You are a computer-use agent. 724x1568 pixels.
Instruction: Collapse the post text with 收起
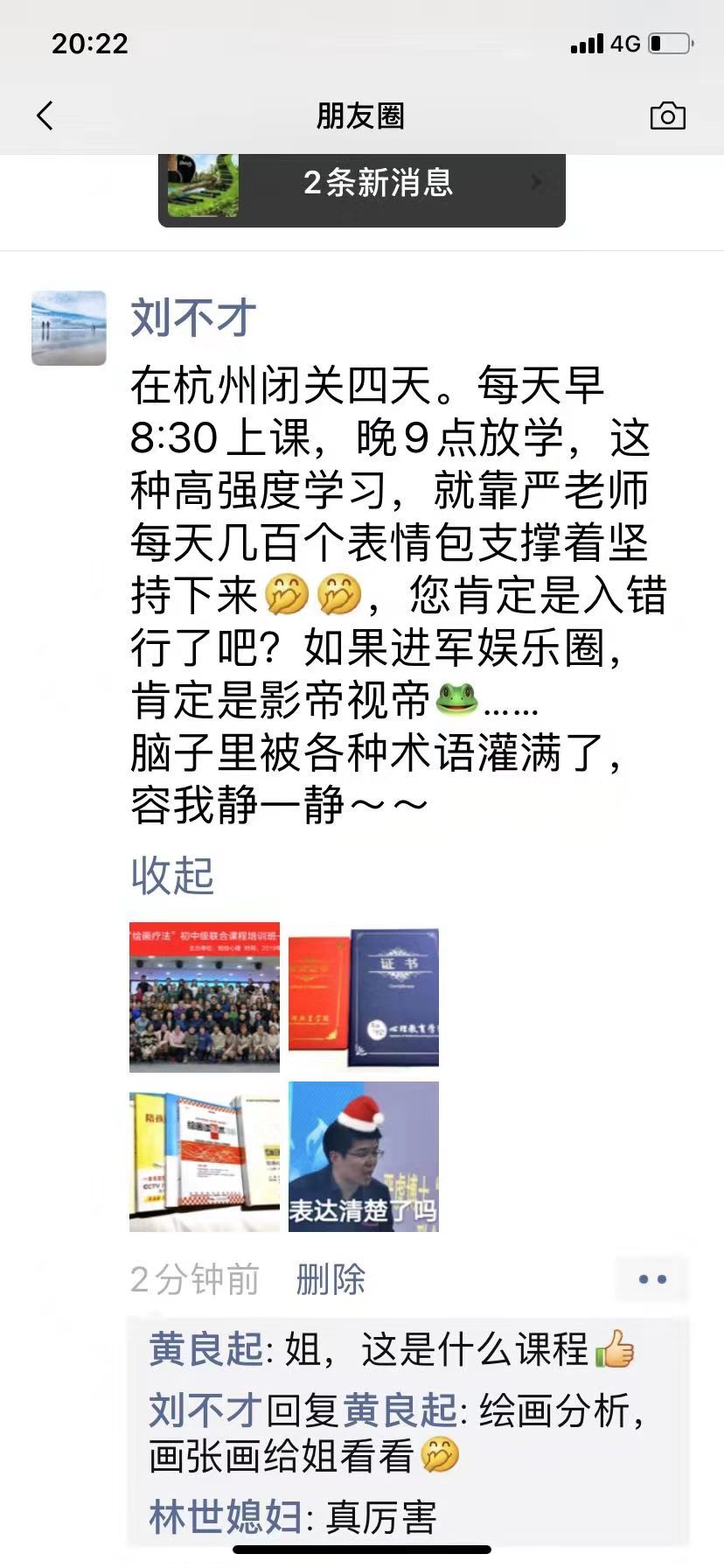pos(172,875)
